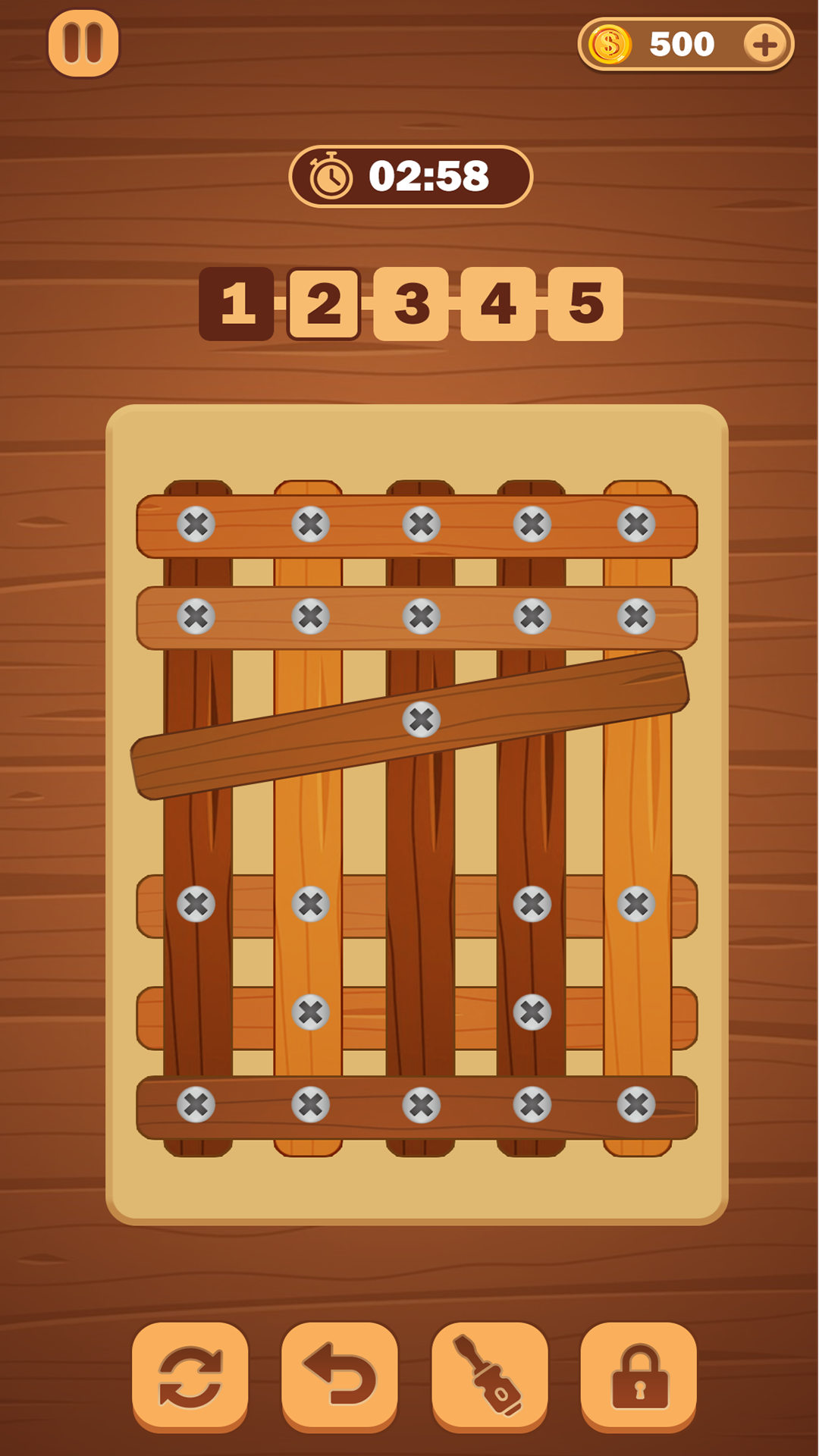Open the padlock booster

(639, 1376)
